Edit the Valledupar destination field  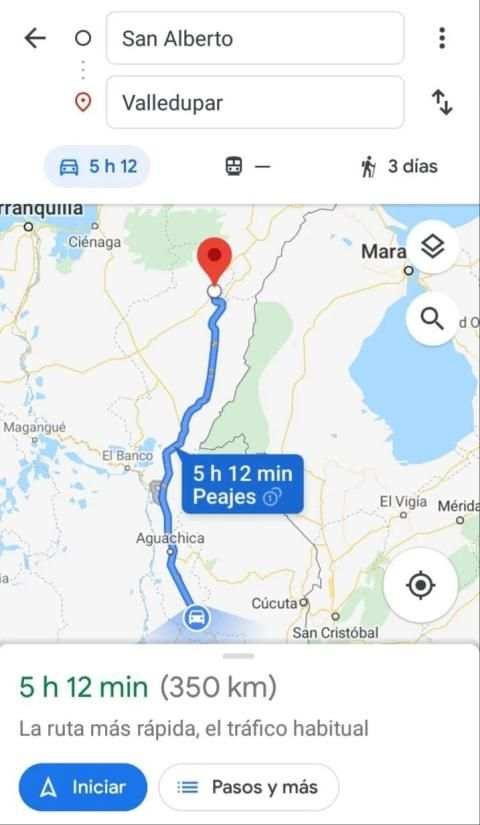point(255,102)
